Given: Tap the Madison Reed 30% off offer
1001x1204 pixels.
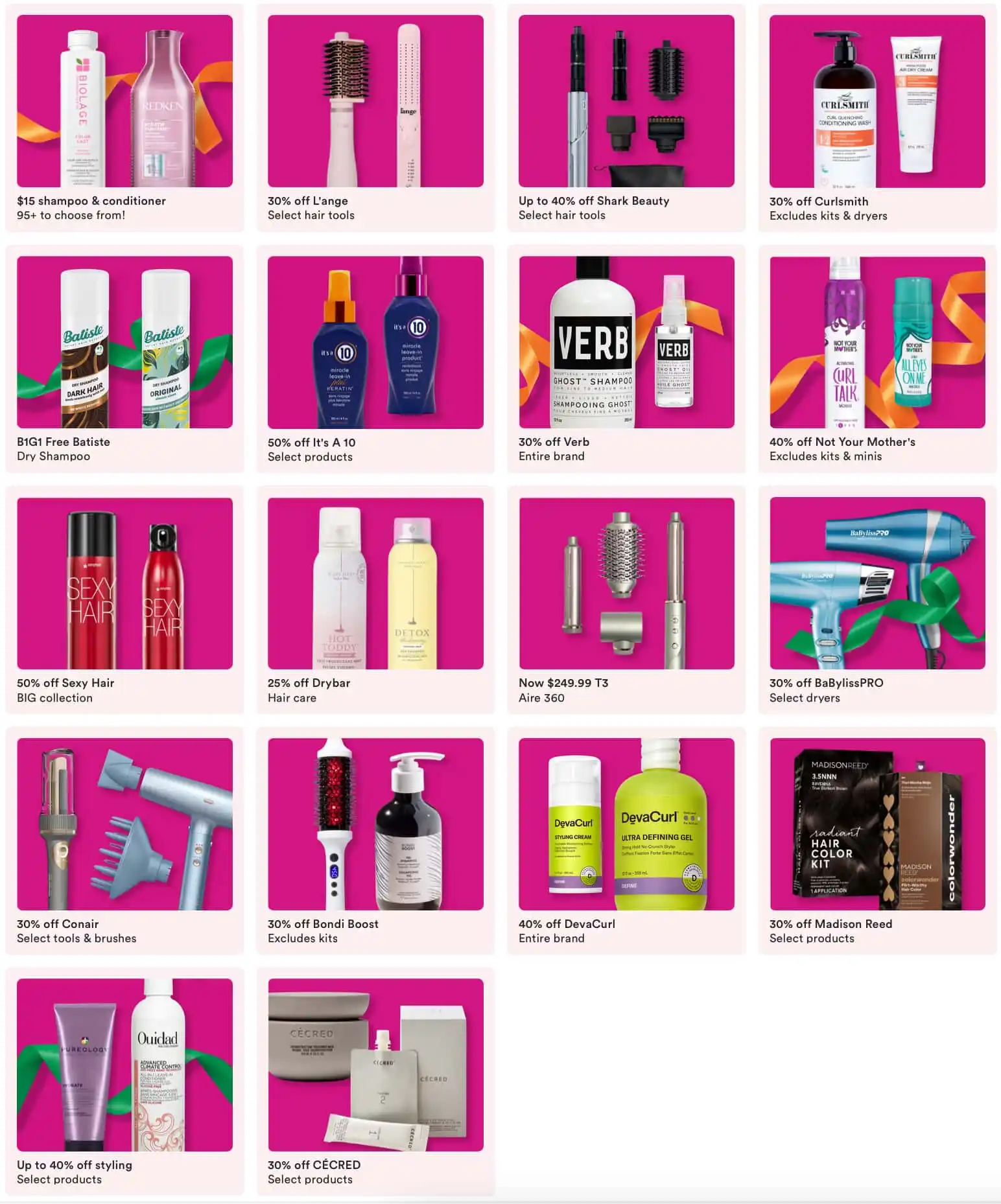Looking at the screenshot, I should click(x=877, y=840).
